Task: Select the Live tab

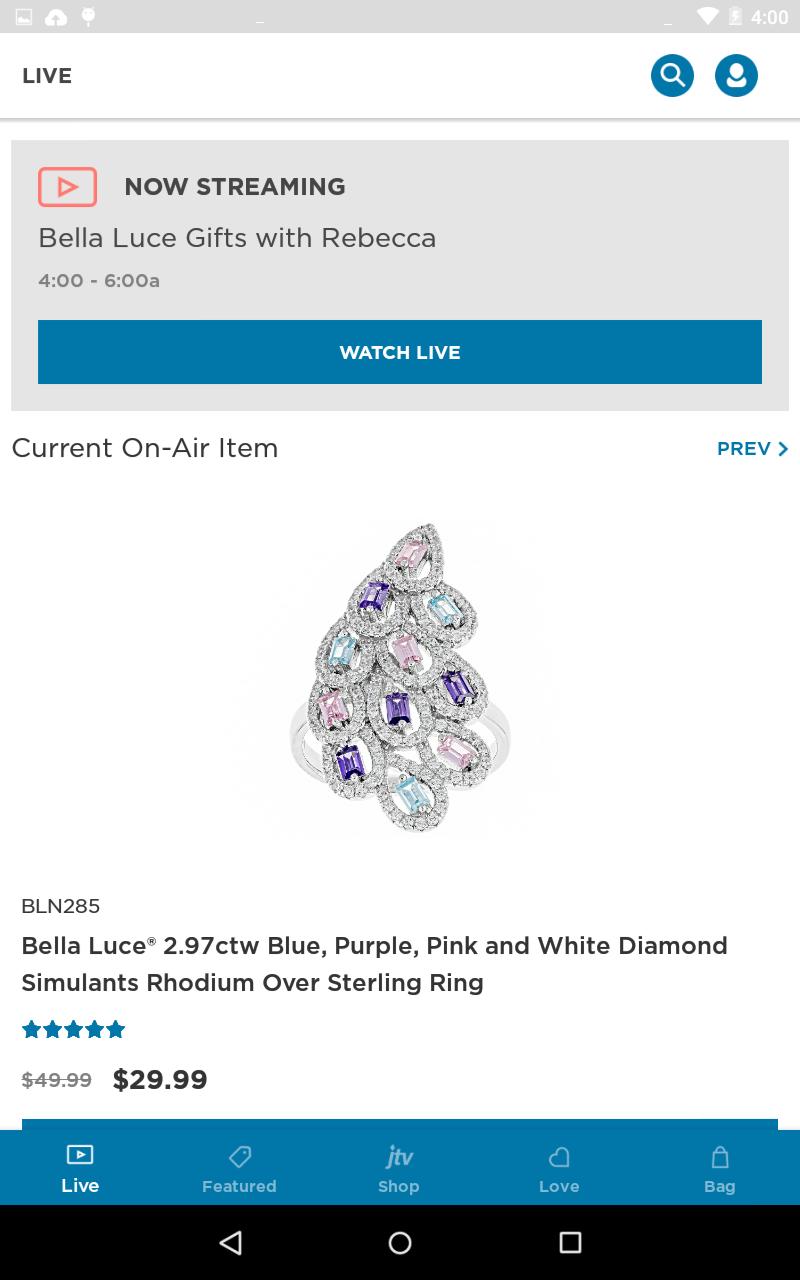Action: pyautogui.click(x=80, y=1168)
